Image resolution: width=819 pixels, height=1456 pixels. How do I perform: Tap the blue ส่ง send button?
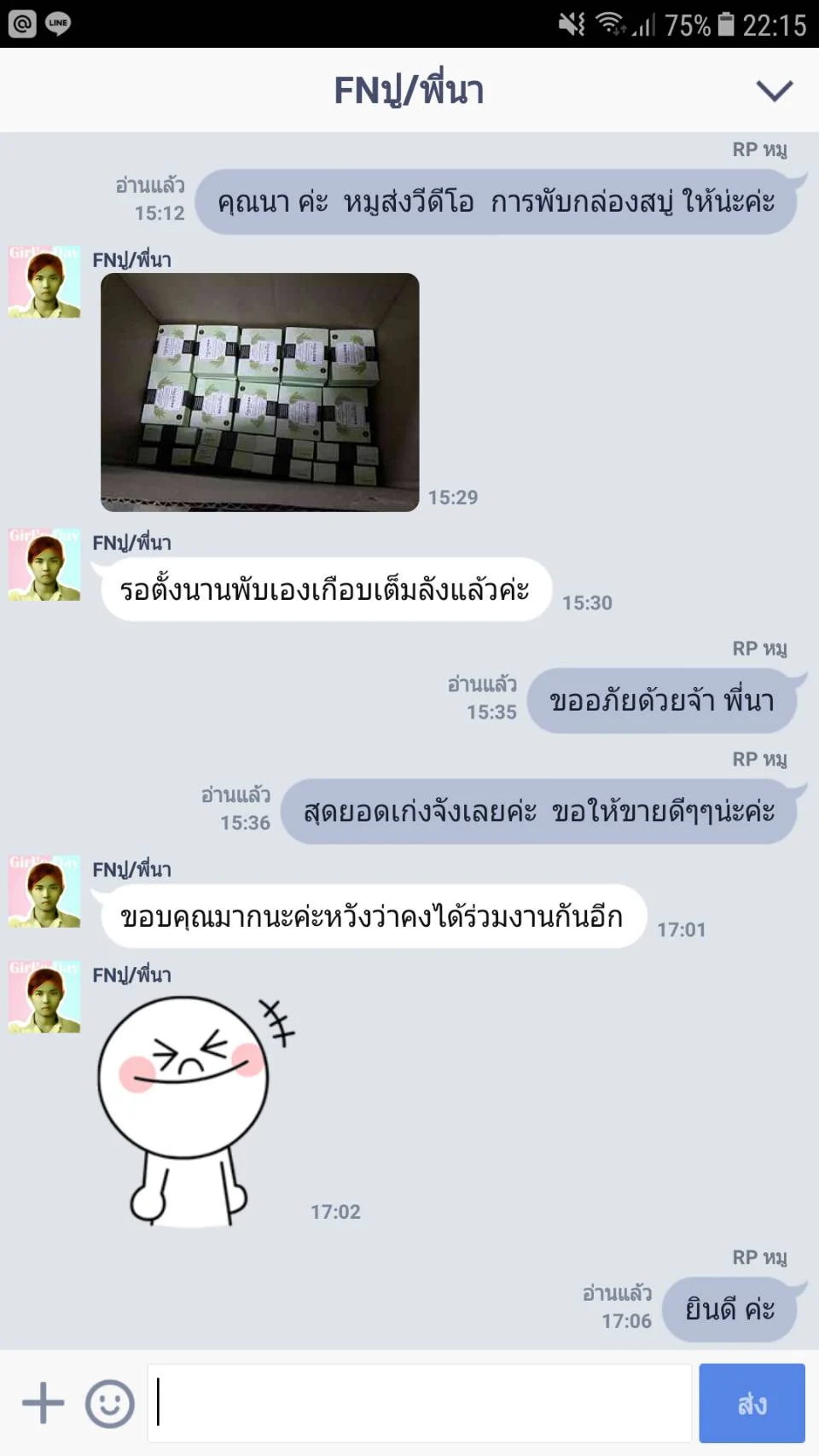click(x=752, y=1402)
